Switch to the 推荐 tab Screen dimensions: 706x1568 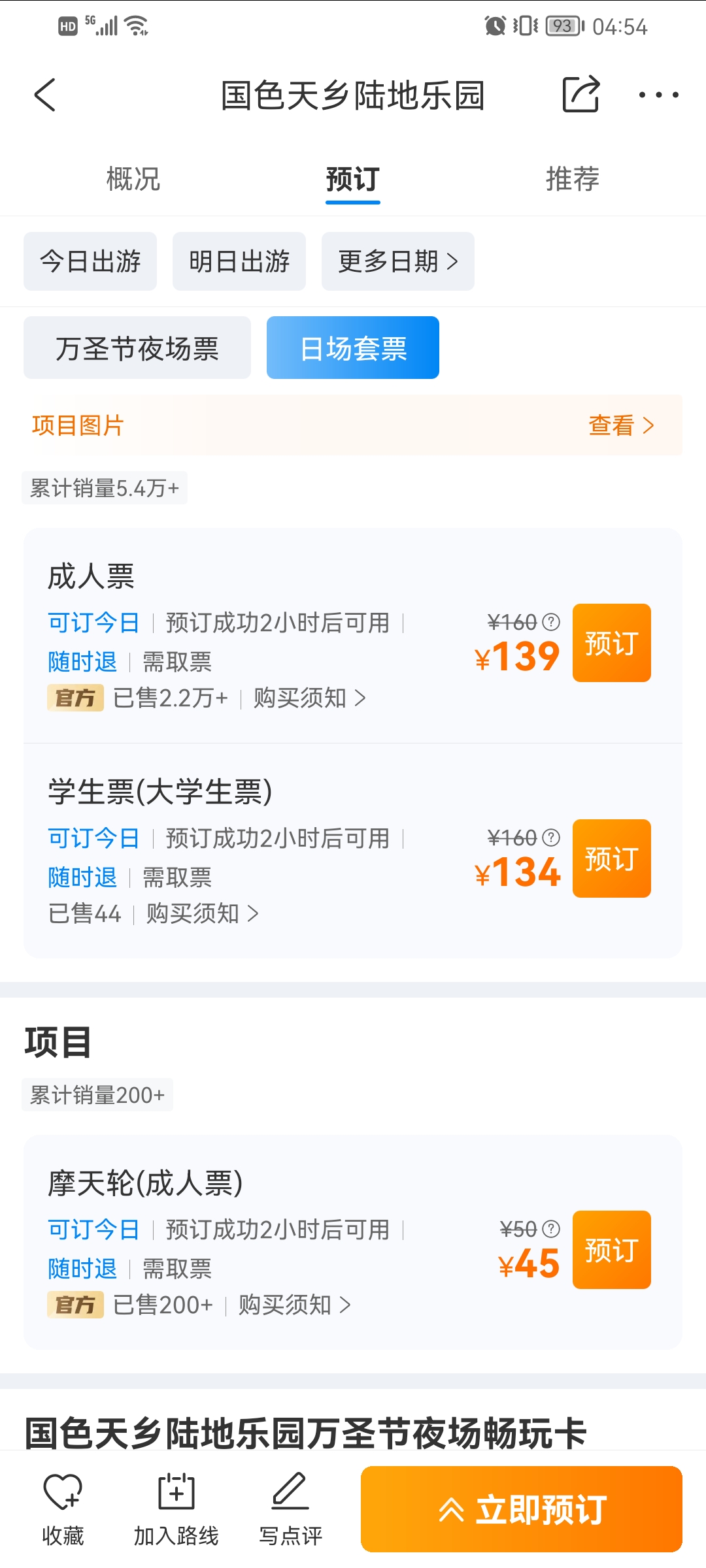point(573,179)
